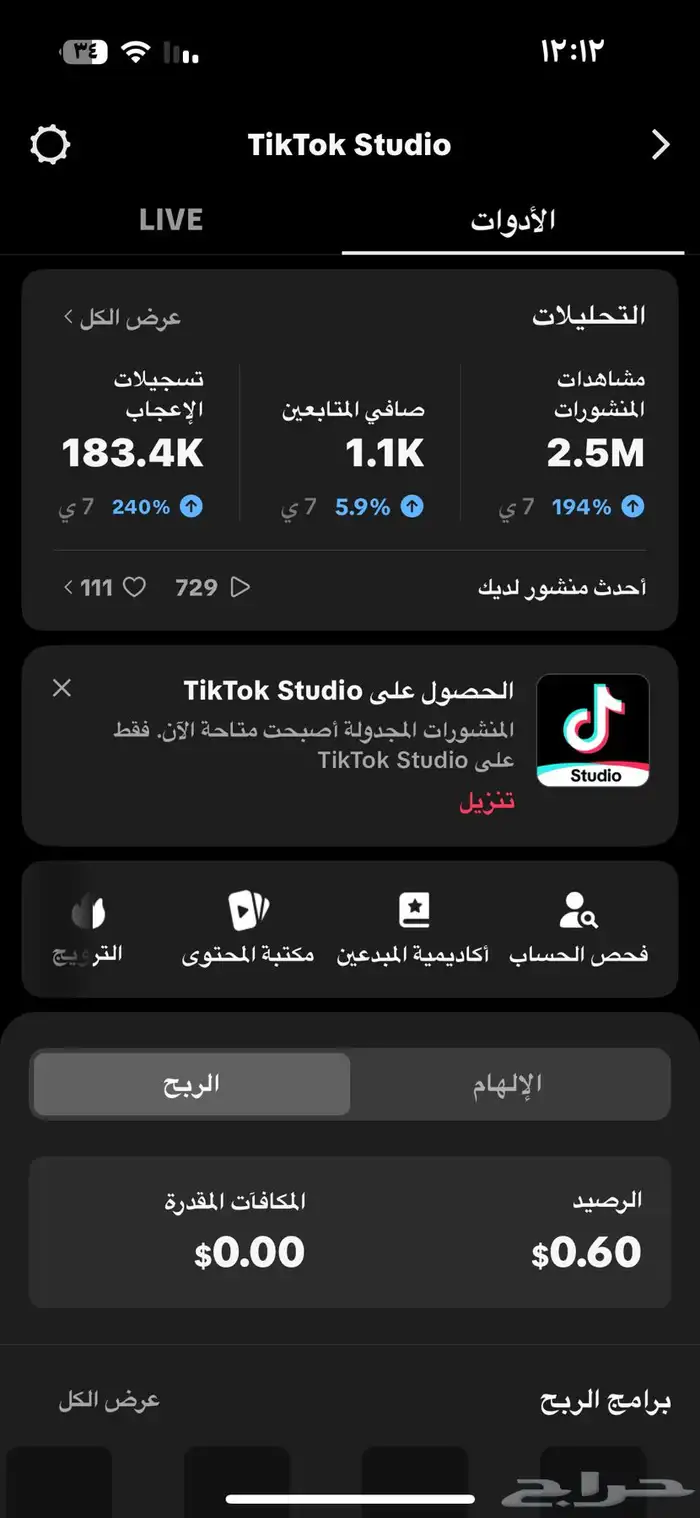The height and width of the screenshot is (1518, 700).
Task: Open عرض الكل for برامج الربح
Action: click(109, 1401)
